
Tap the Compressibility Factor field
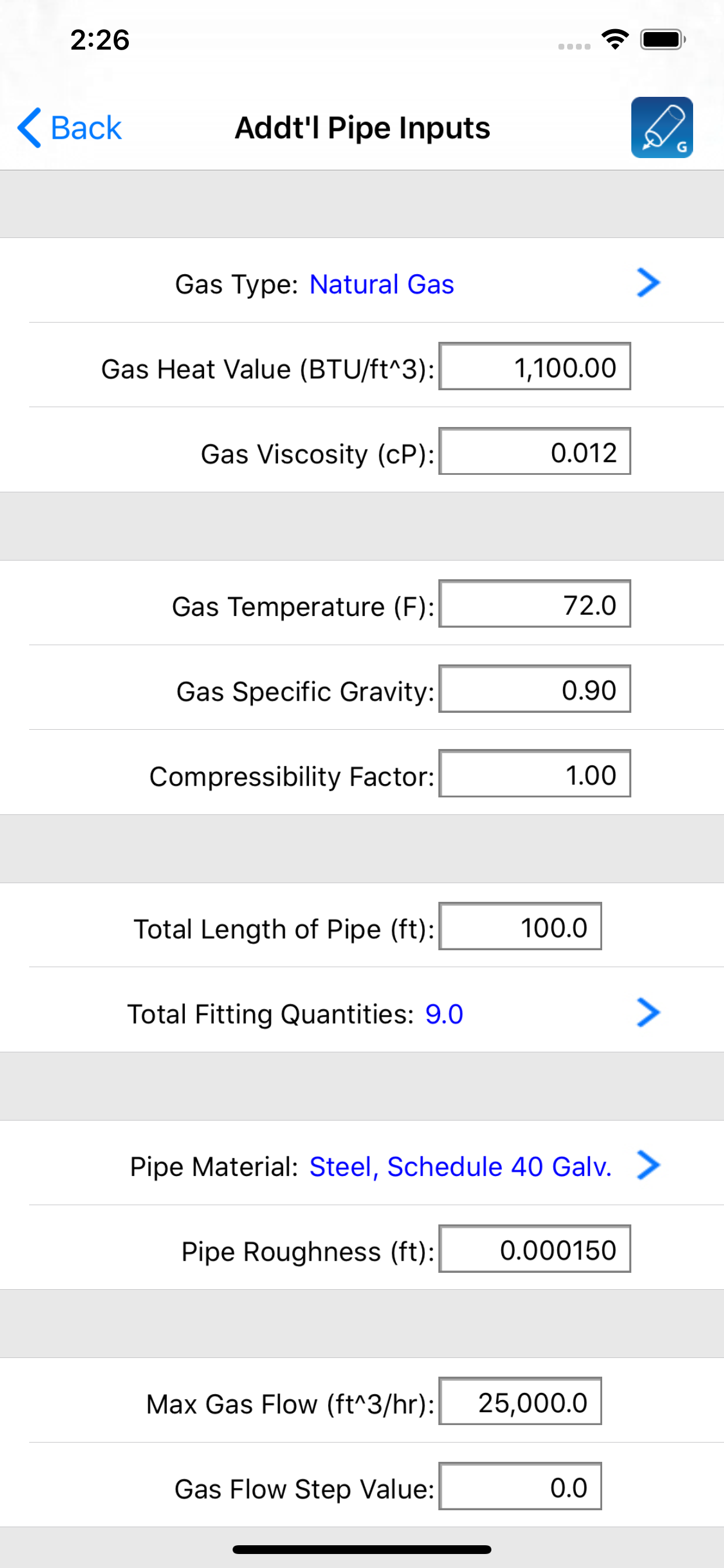point(534,773)
